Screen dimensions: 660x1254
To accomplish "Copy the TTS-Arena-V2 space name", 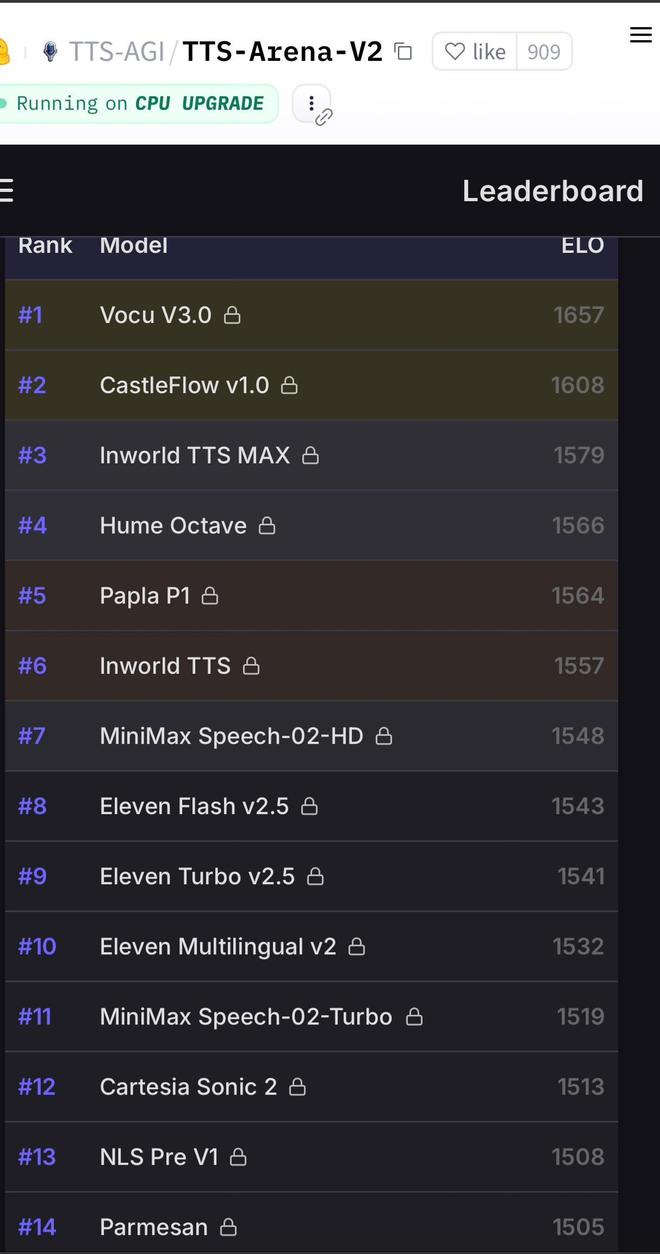I will [403, 52].
